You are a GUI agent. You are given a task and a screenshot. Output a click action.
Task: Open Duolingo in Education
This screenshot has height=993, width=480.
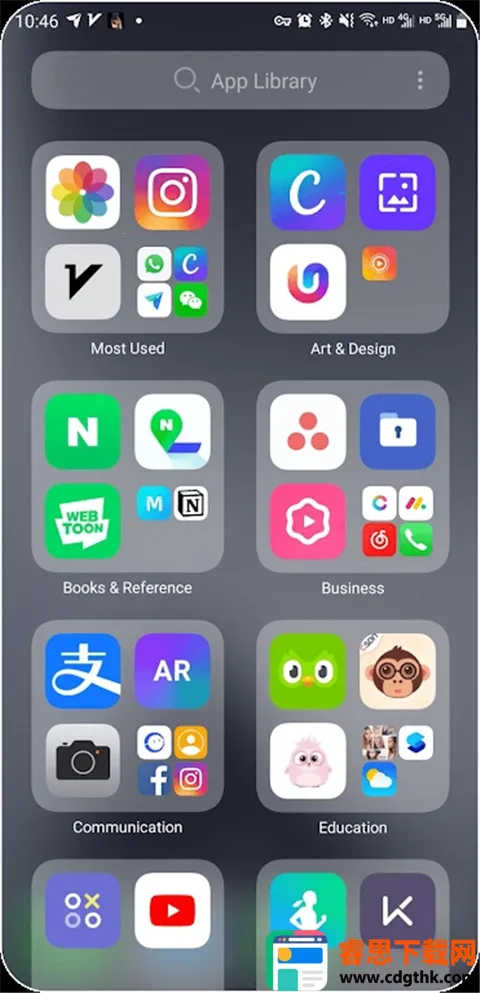click(x=308, y=671)
